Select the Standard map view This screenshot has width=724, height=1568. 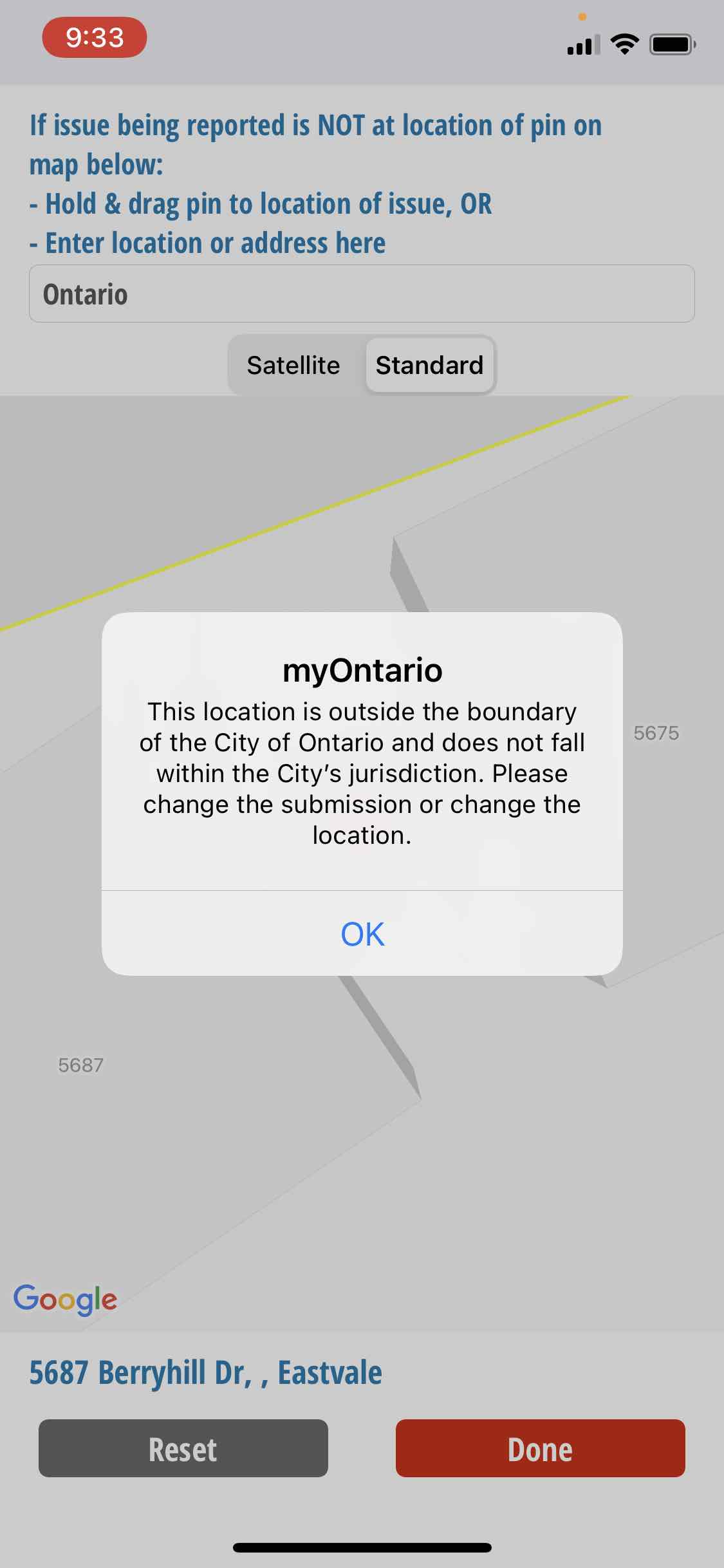pyautogui.click(x=429, y=365)
